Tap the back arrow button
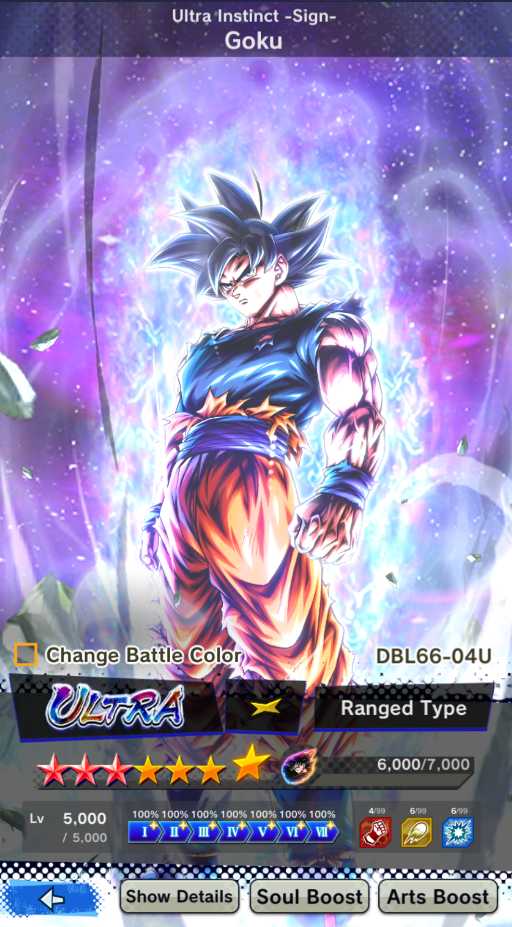Screen dimensions: 512x927 tap(51, 897)
